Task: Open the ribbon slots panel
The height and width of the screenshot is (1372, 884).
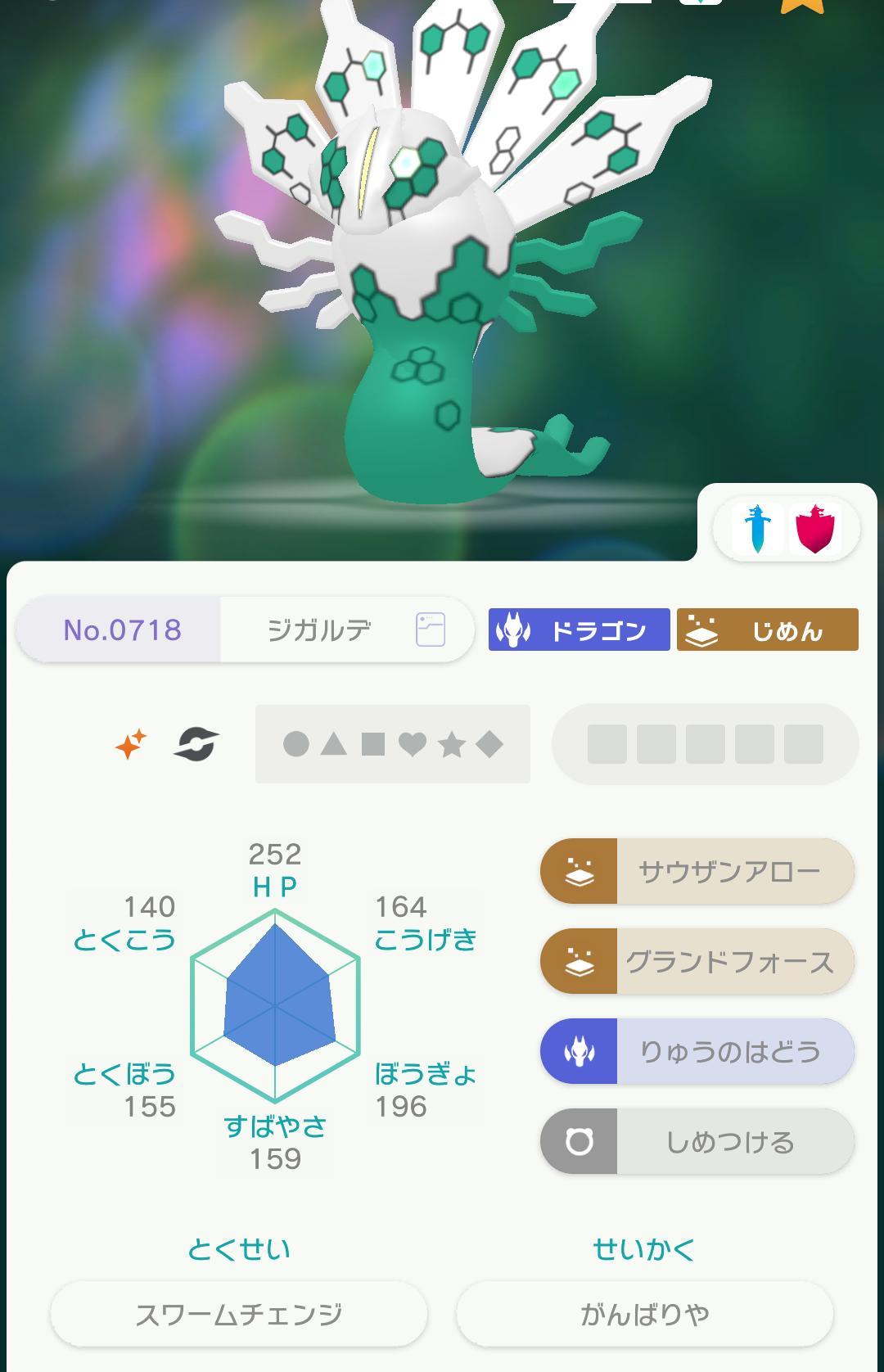Action: click(705, 744)
